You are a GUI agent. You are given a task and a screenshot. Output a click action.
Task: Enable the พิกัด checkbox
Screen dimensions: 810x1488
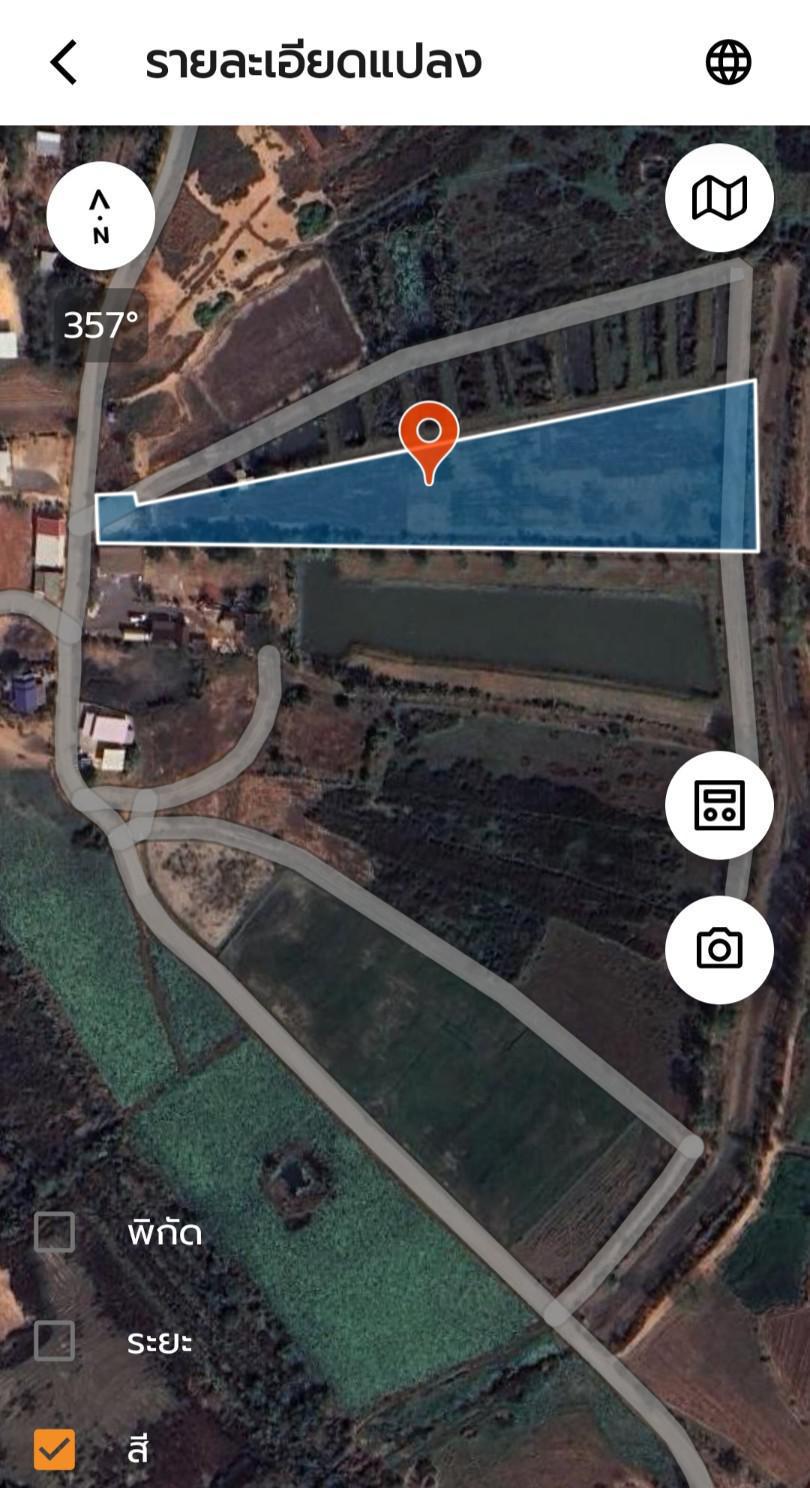pyautogui.click(x=54, y=1232)
